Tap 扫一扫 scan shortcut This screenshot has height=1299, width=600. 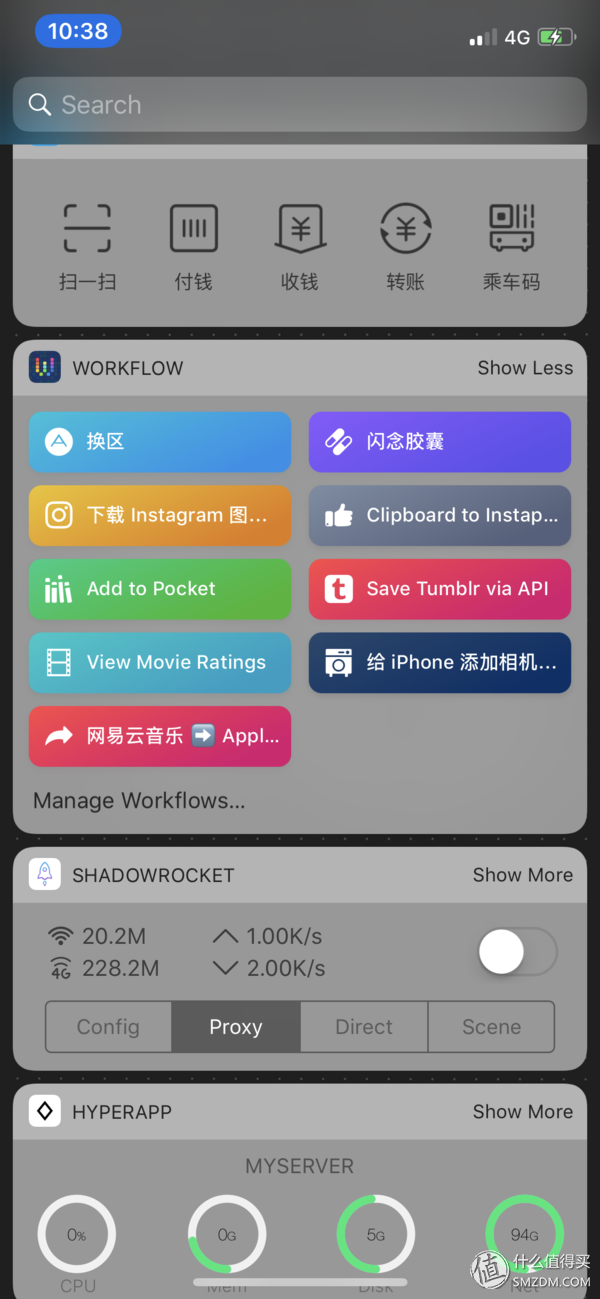point(87,247)
